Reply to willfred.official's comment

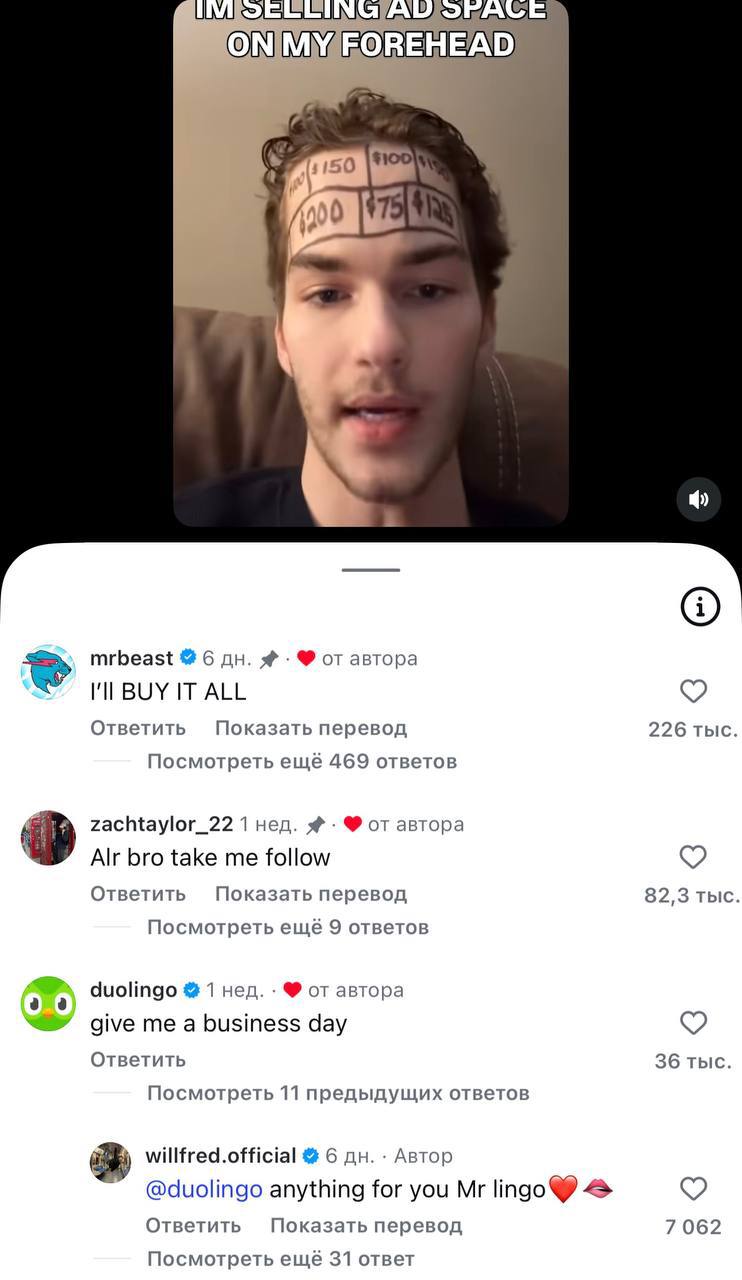(193, 1225)
